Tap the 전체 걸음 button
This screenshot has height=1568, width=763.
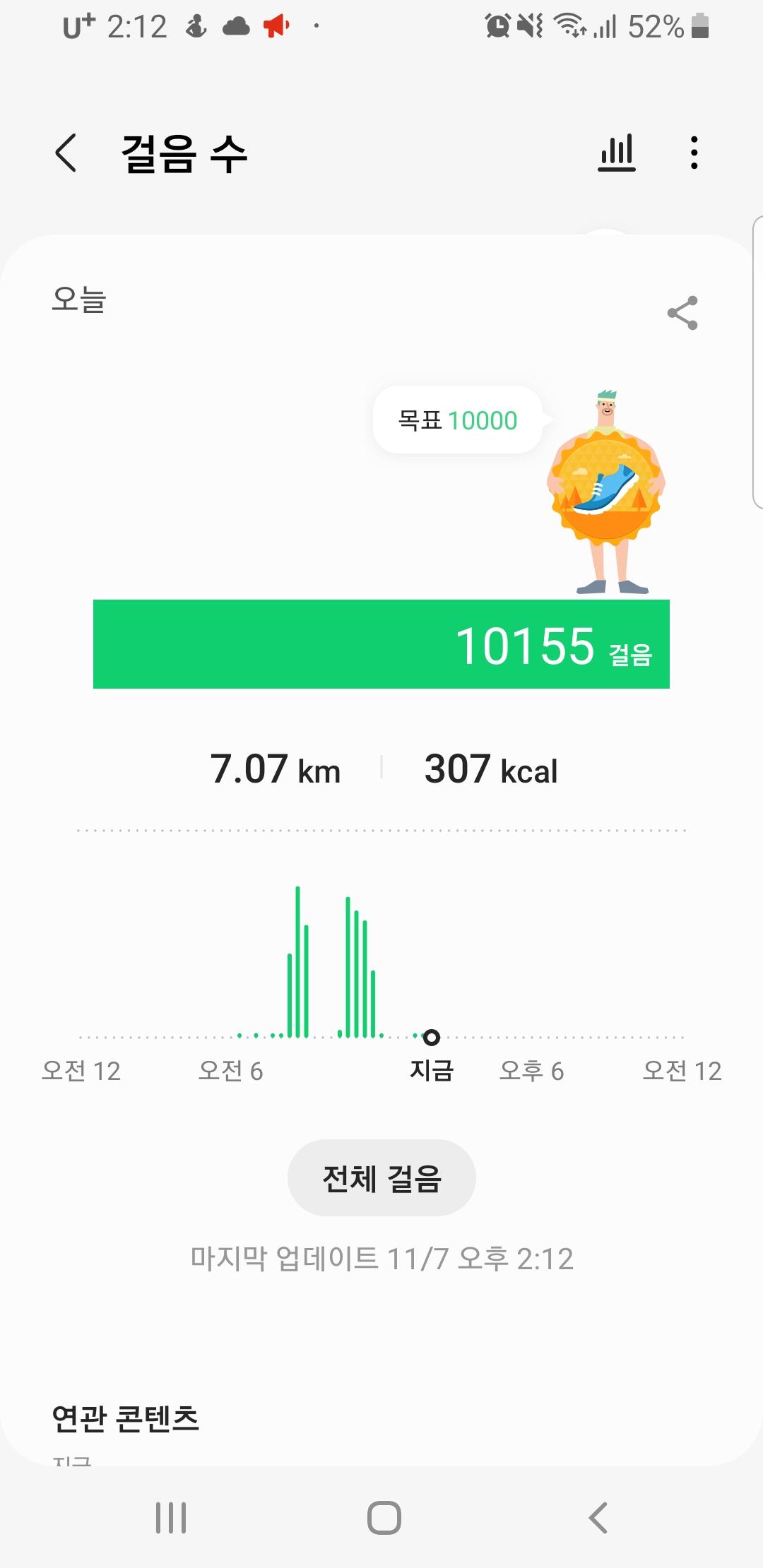[x=381, y=1177]
